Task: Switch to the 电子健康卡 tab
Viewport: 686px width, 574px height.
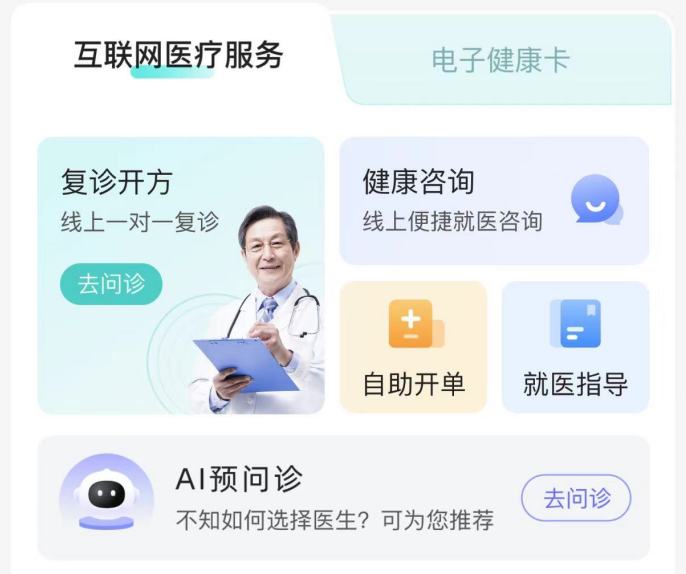Action: pyautogui.click(x=500, y=60)
